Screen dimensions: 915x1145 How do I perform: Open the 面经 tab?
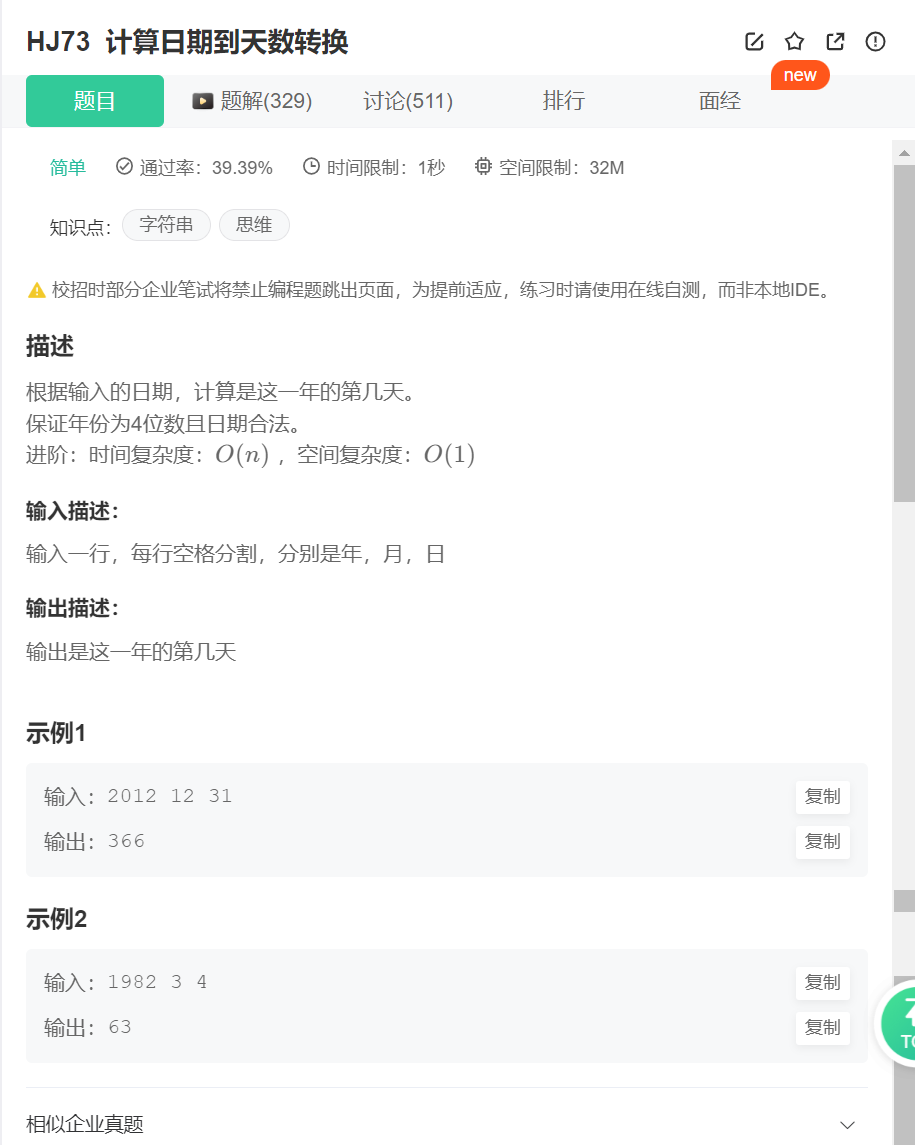point(720,101)
